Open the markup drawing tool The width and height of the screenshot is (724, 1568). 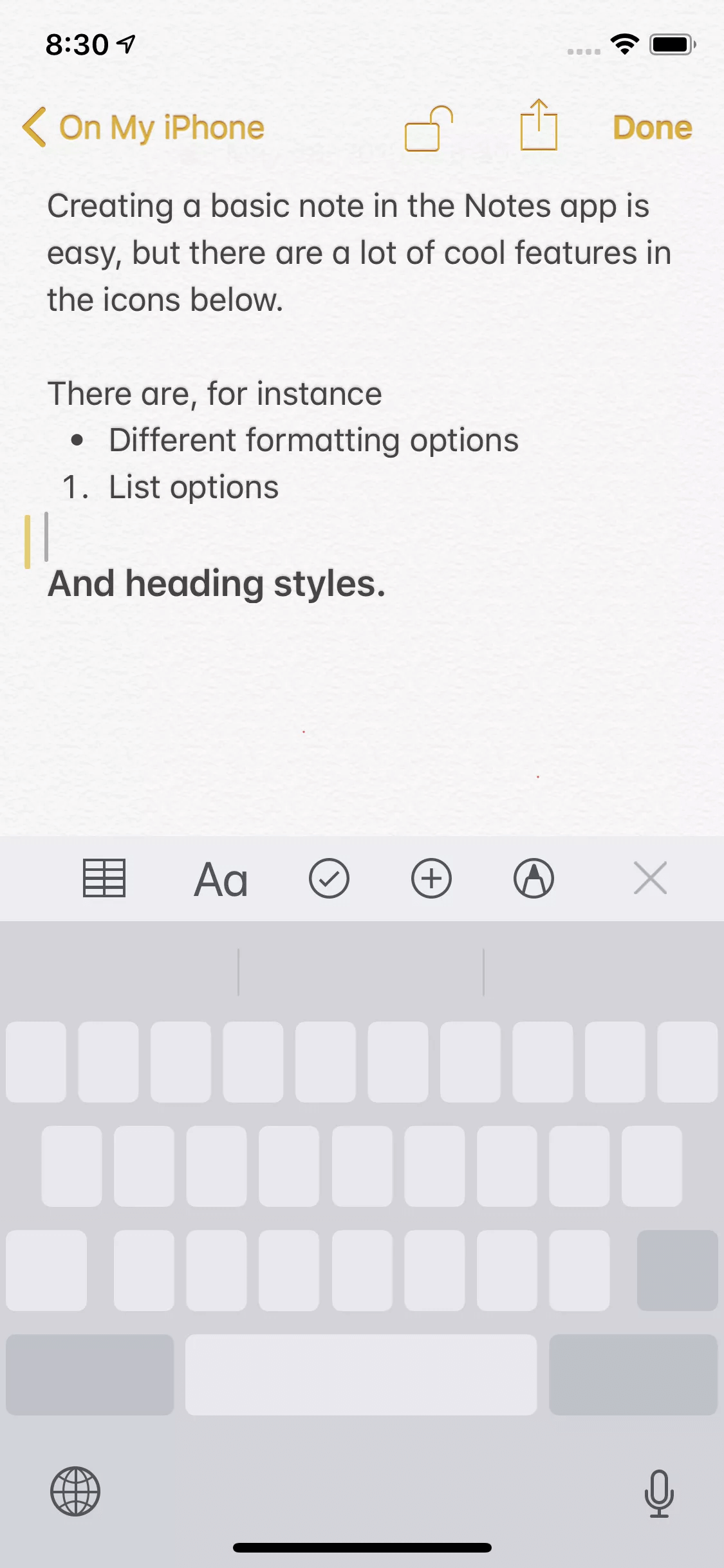coord(534,879)
